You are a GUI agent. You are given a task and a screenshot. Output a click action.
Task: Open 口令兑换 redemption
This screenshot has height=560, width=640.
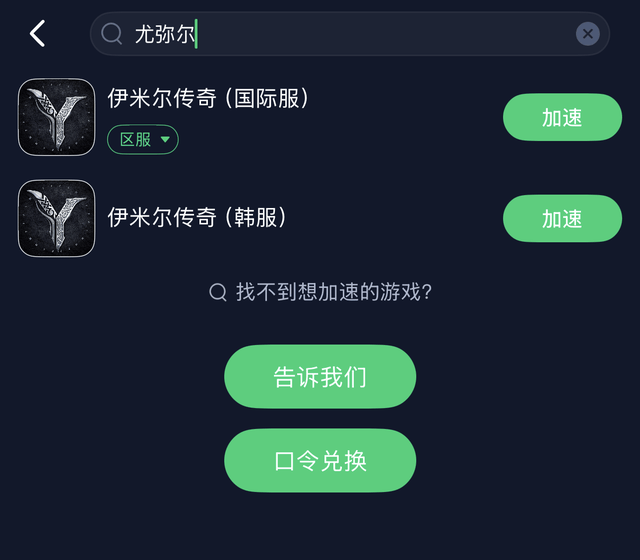click(320, 461)
